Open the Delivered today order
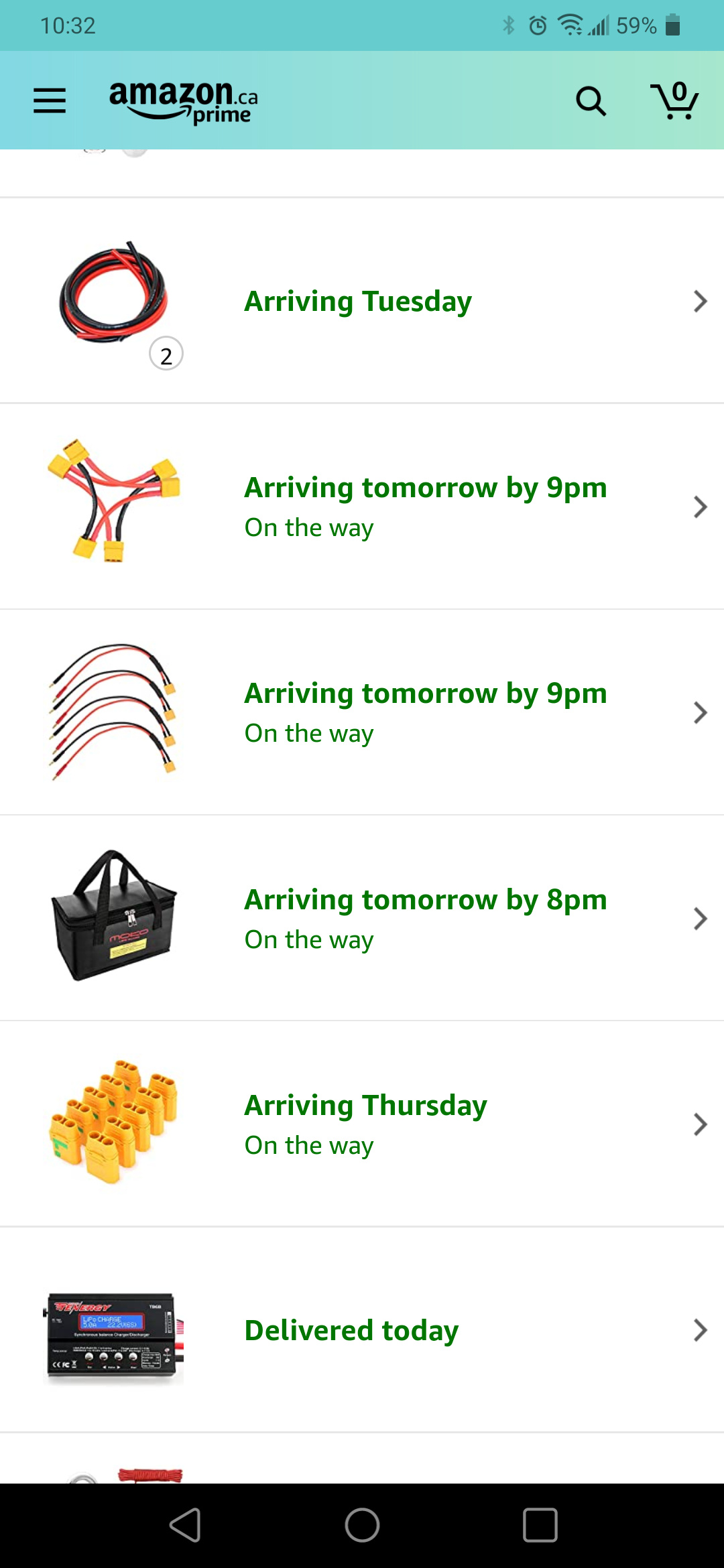 click(x=362, y=1330)
